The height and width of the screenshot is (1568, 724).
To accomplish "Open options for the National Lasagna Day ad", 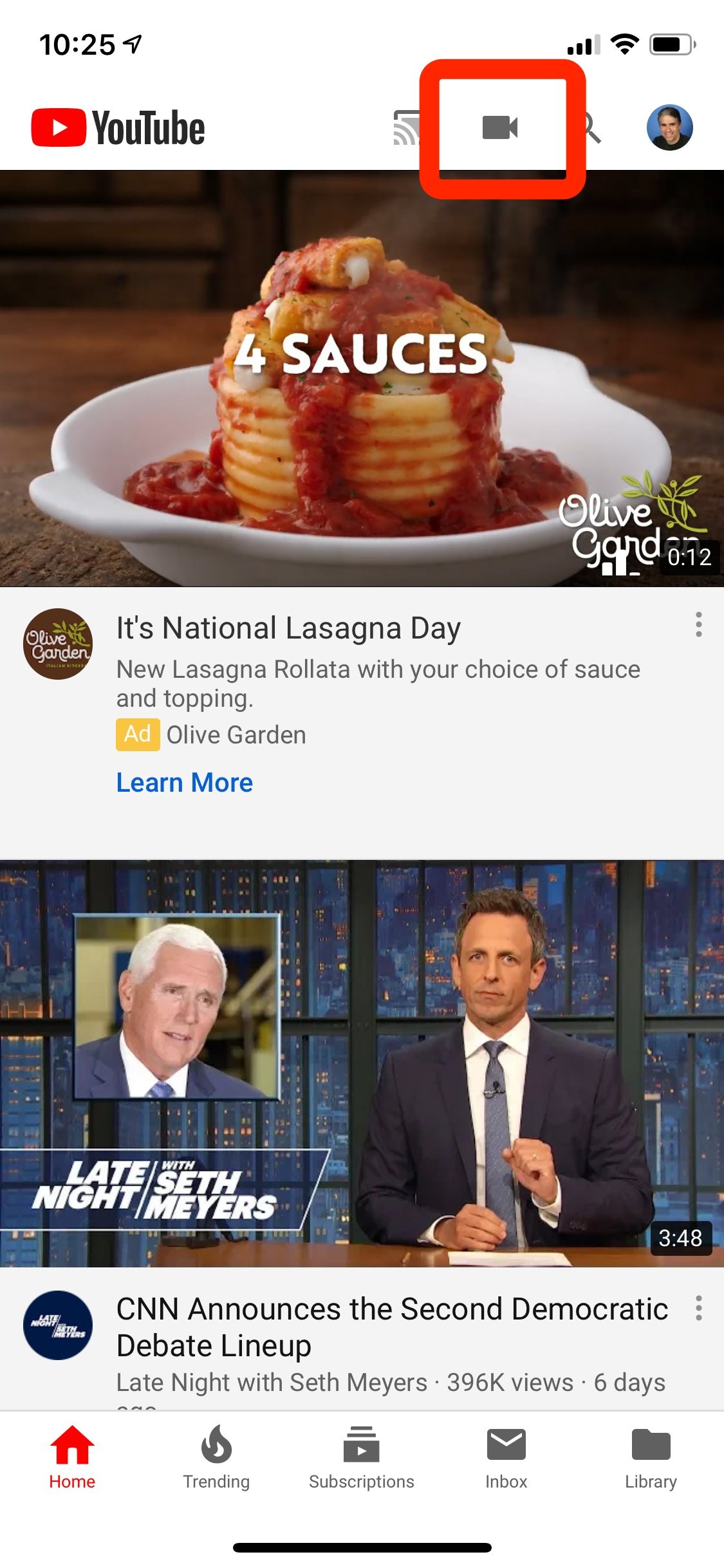I will tap(698, 624).
